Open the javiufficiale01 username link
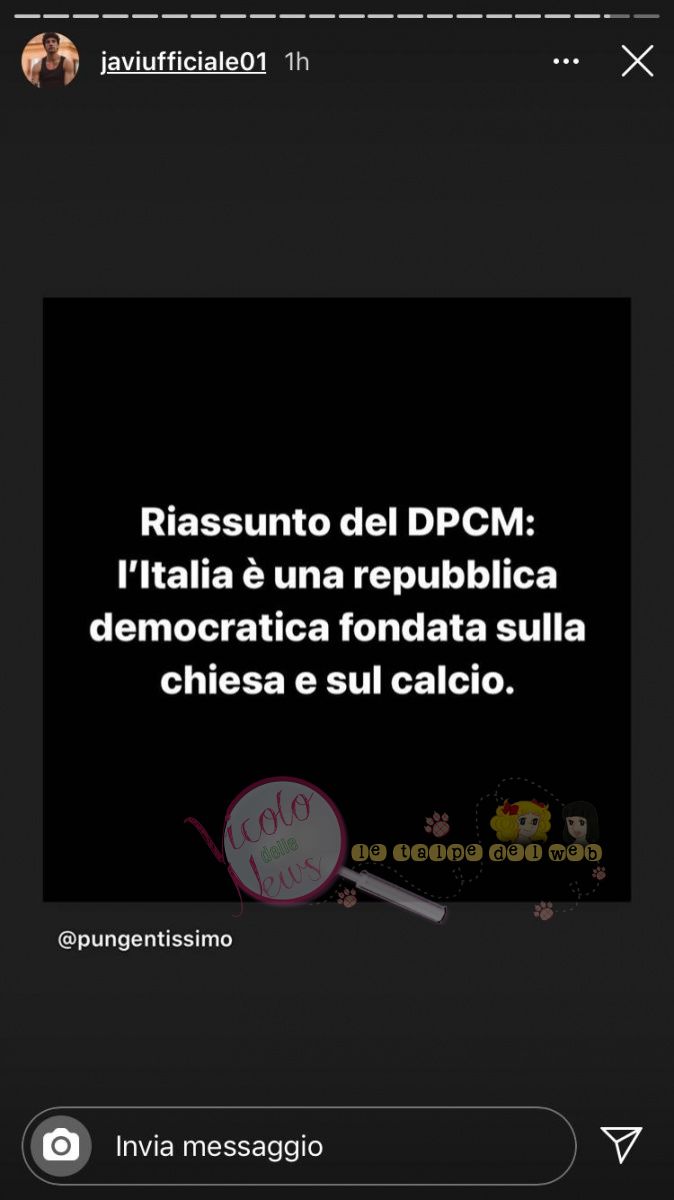 tap(184, 62)
